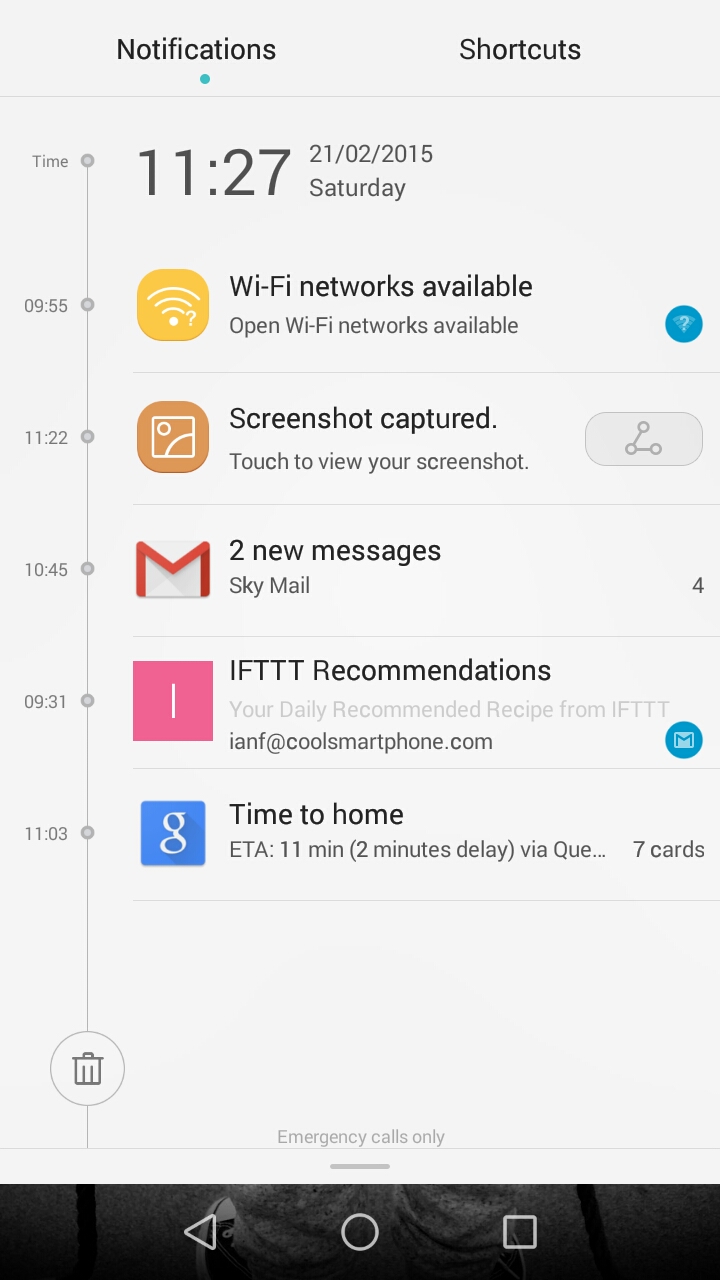Go back with the navigation bar

click(201, 1232)
